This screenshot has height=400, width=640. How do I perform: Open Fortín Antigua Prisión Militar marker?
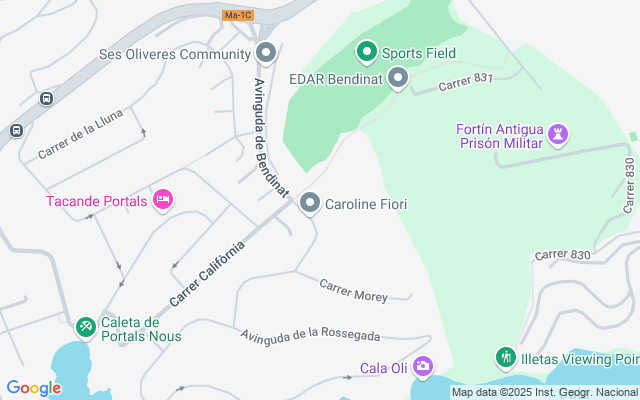558,133
